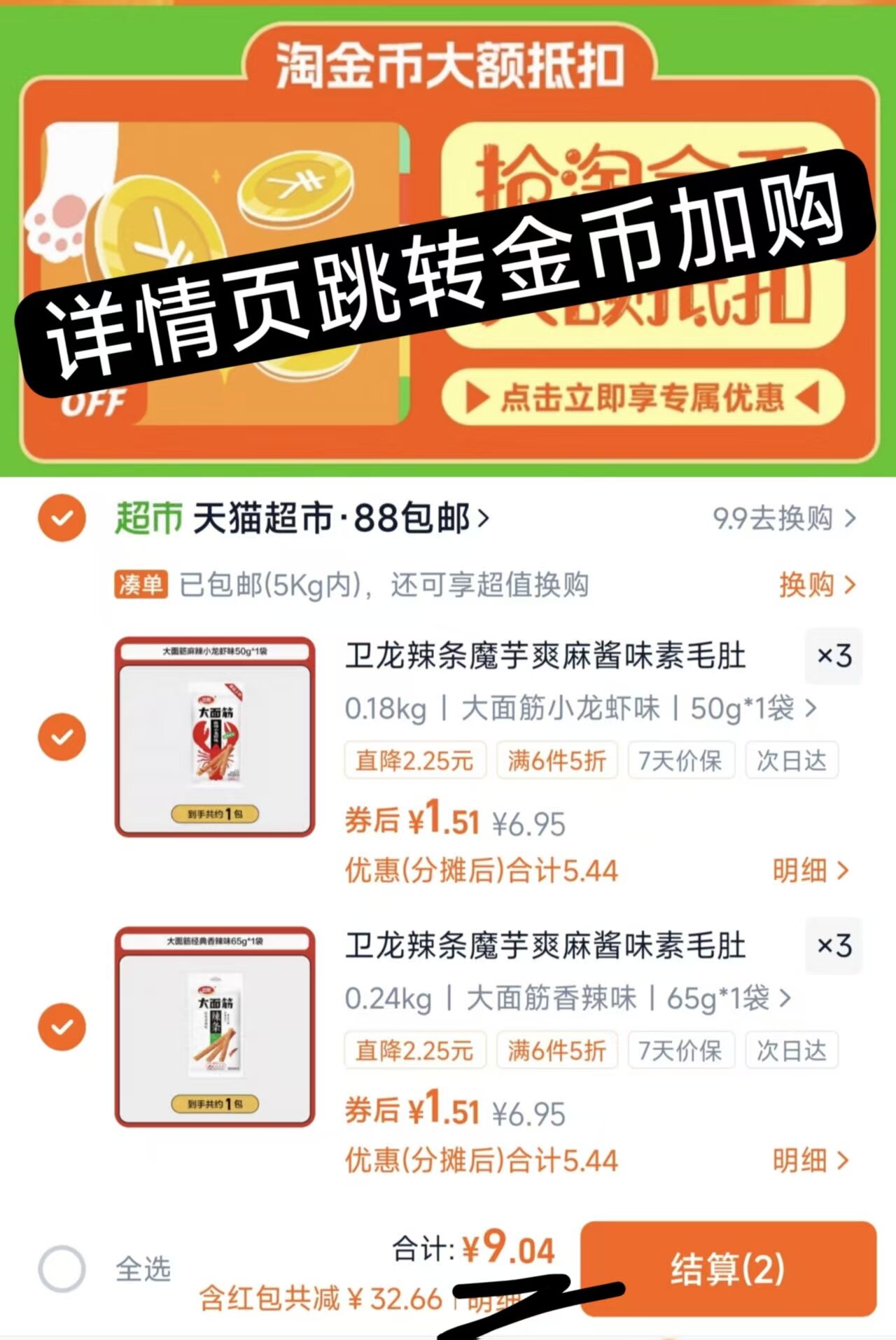View 明细 discount breakdown of first item
The image size is (896, 1340).
[x=809, y=868]
